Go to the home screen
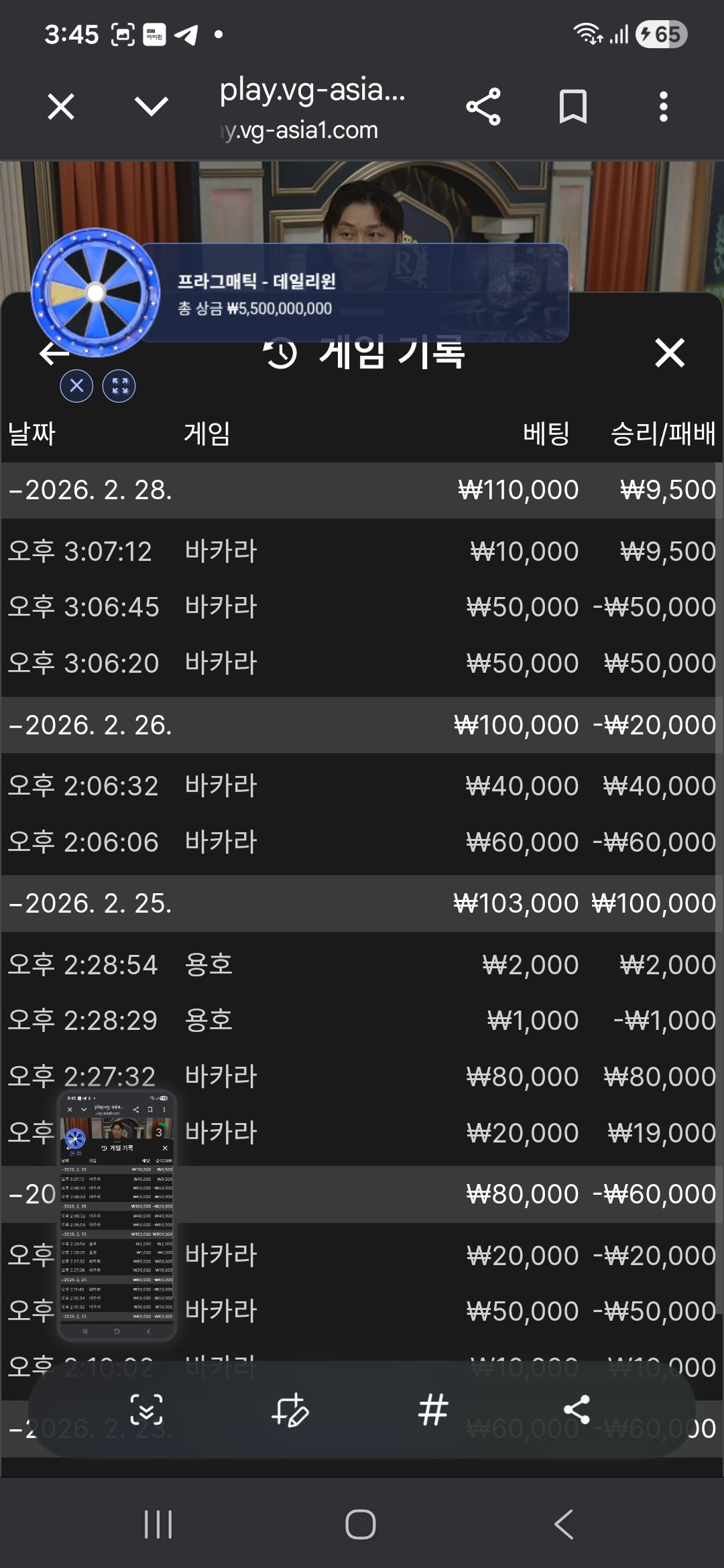 pyautogui.click(x=361, y=1524)
